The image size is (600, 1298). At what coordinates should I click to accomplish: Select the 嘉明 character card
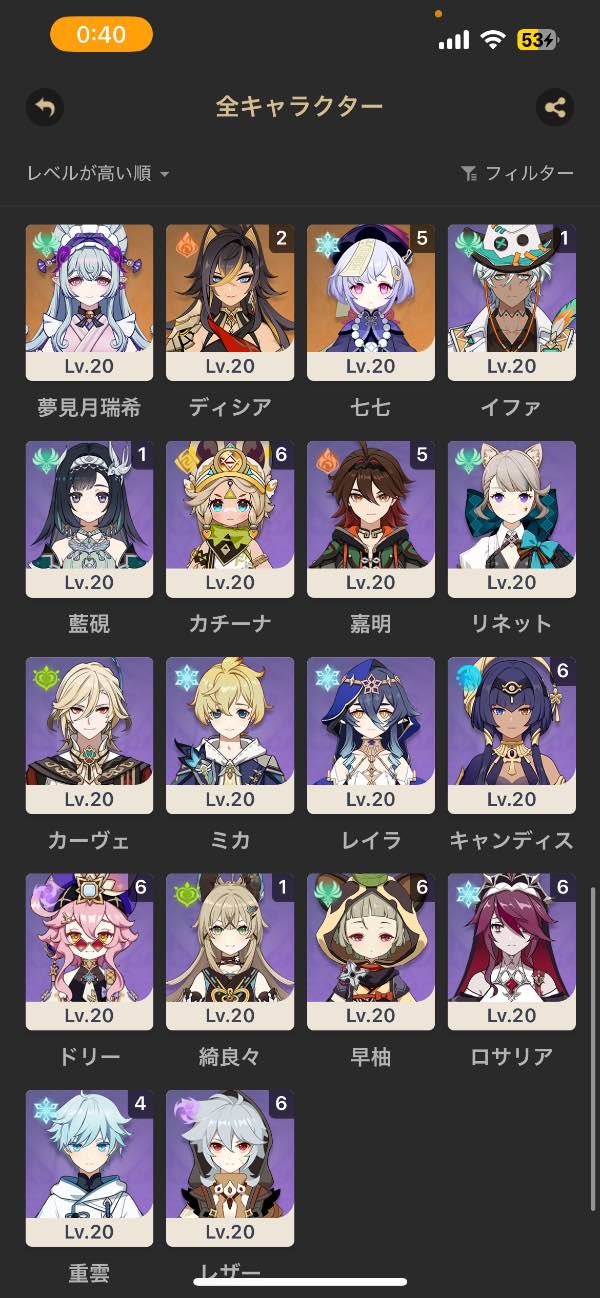tap(371, 518)
